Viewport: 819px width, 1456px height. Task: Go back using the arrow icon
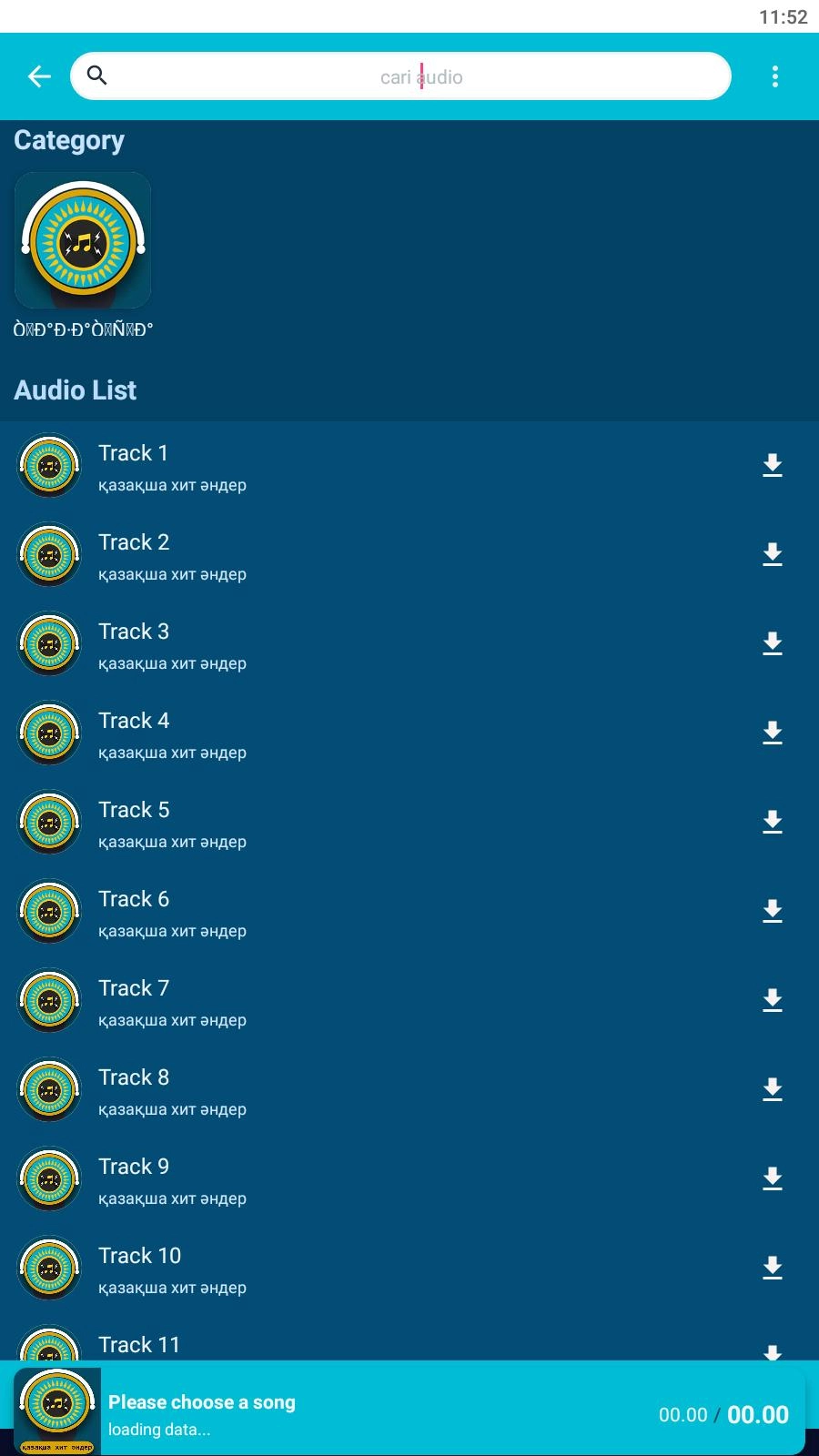[x=39, y=76]
